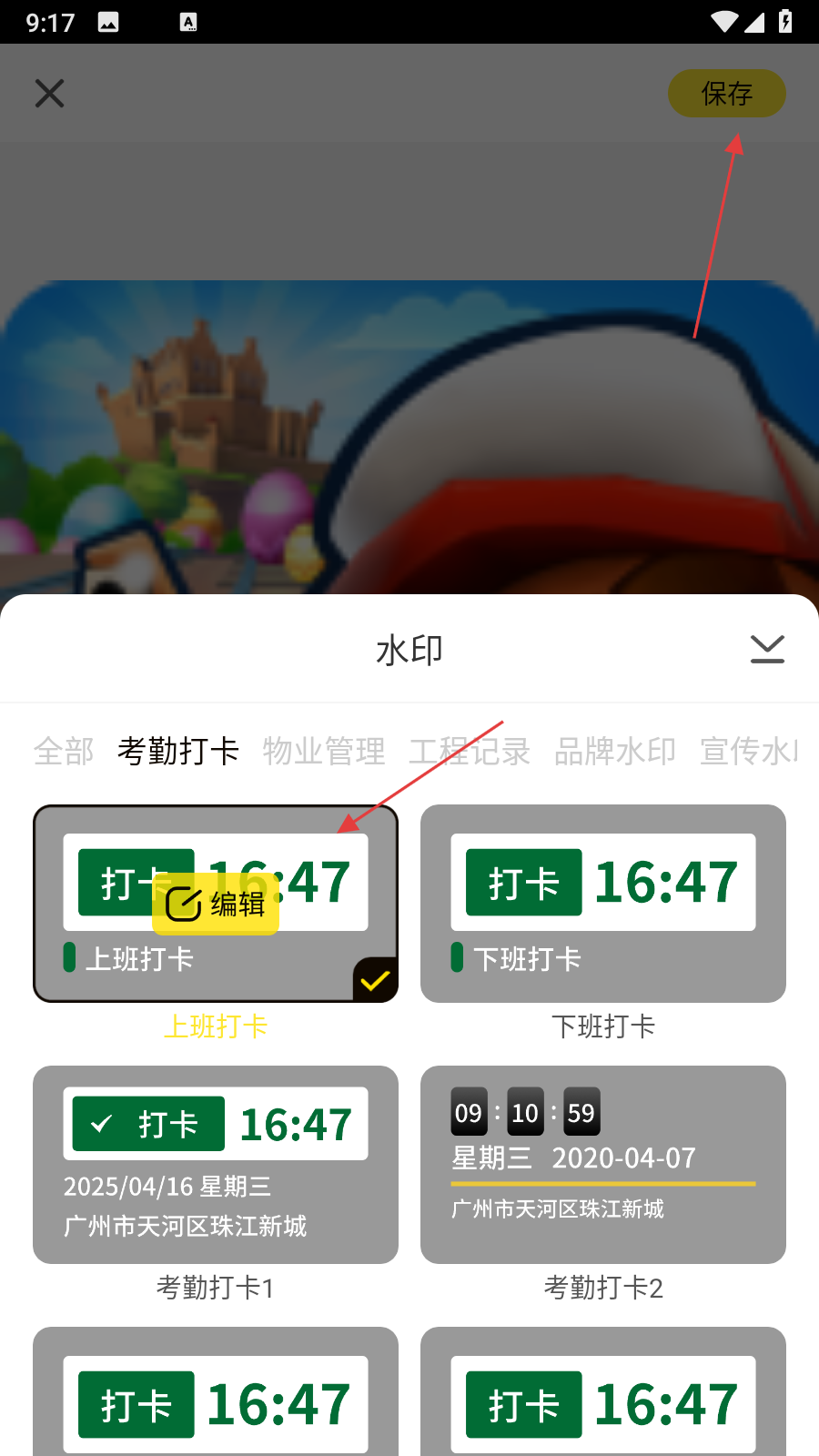
Task: Show the 品牌水印 category
Action: tap(615, 752)
